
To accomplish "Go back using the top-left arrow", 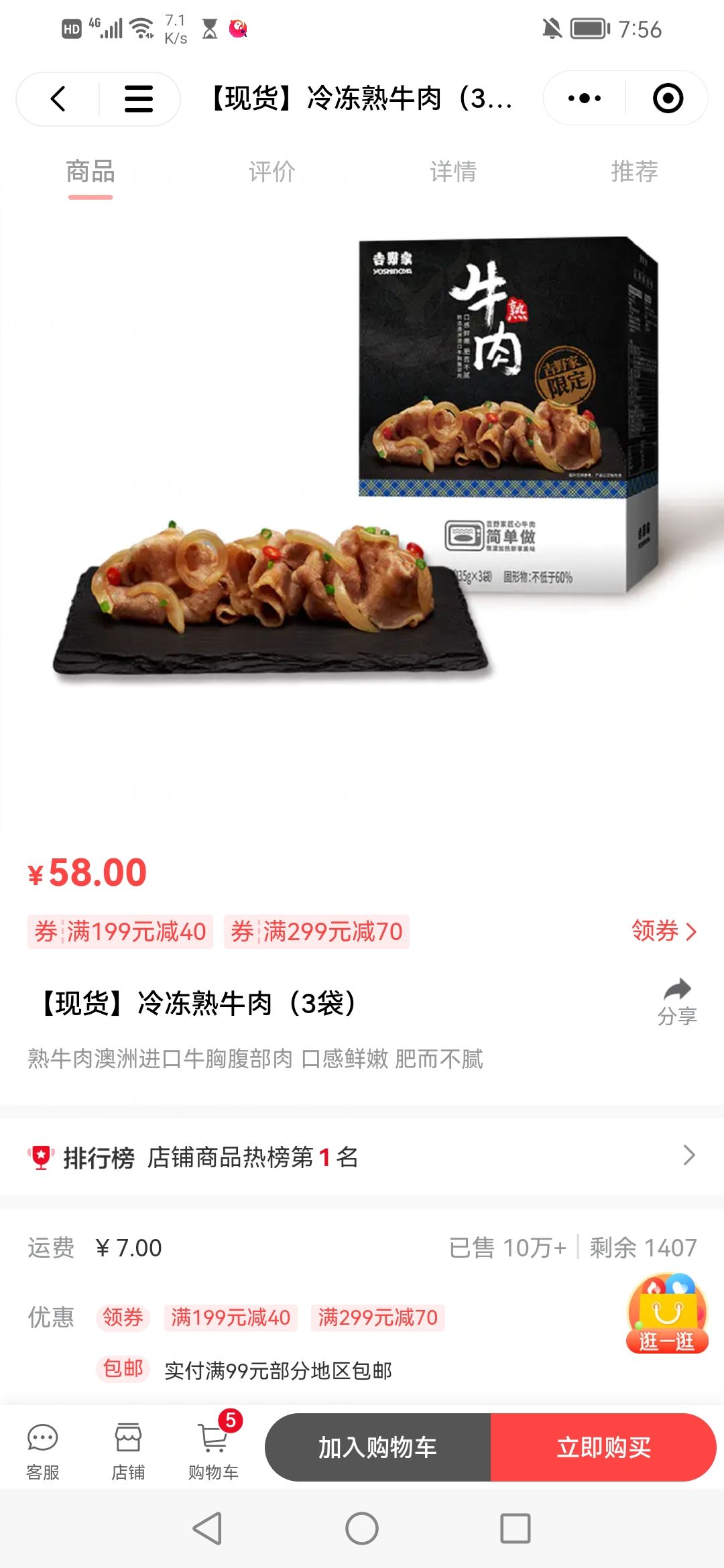I will pyautogui.click(x=58, y=99).
